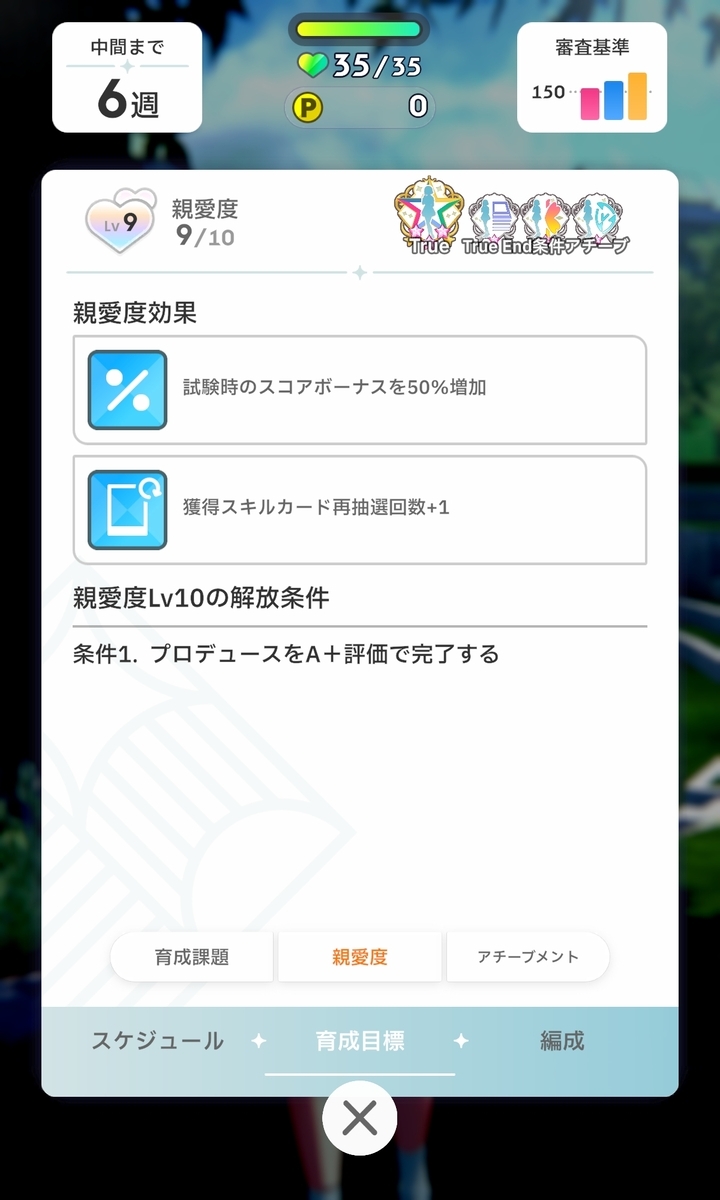Viewport: 720px width, 1200px height.
Task: Tap the skill card redraw effect card
Action: click(x=360, y=510)
